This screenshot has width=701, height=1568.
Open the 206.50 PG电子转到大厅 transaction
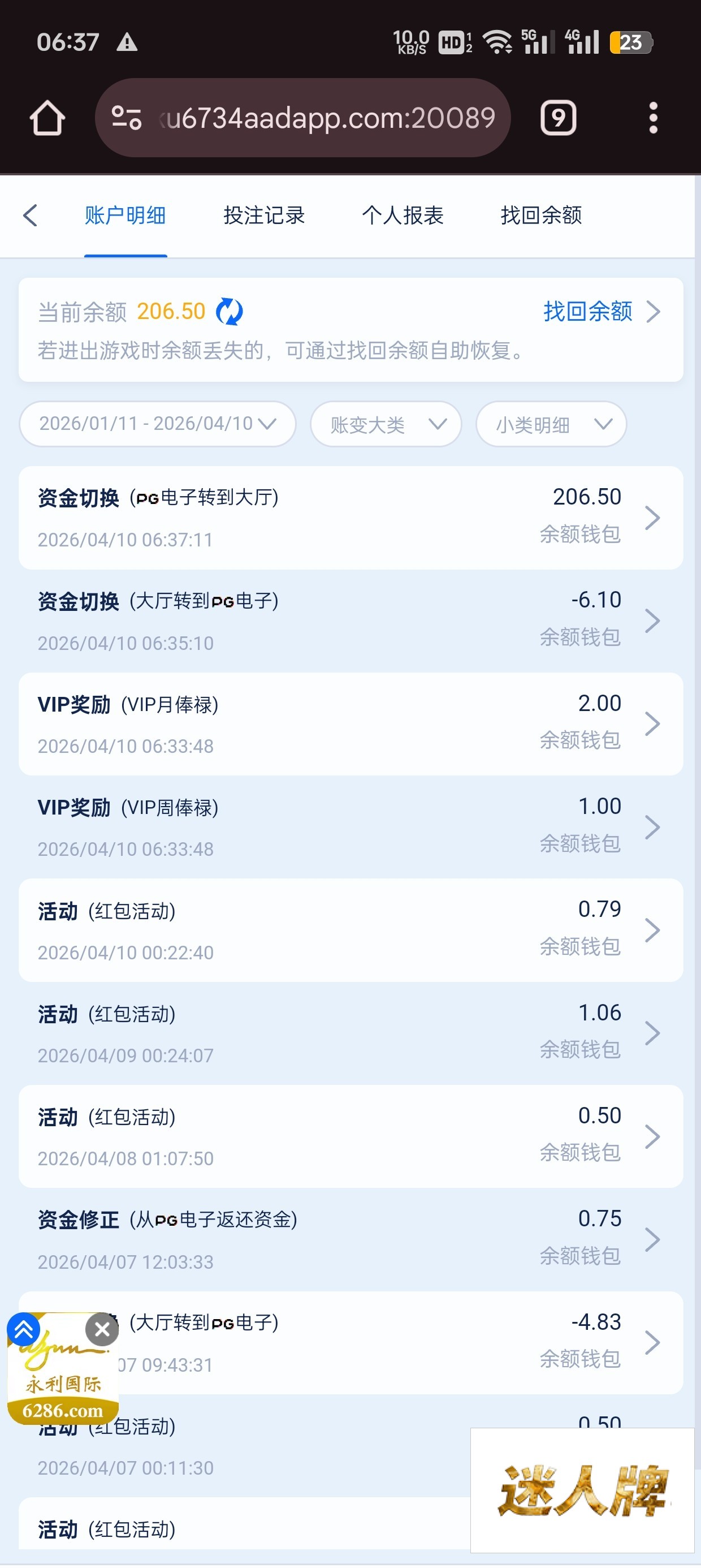tap(350, 518)
